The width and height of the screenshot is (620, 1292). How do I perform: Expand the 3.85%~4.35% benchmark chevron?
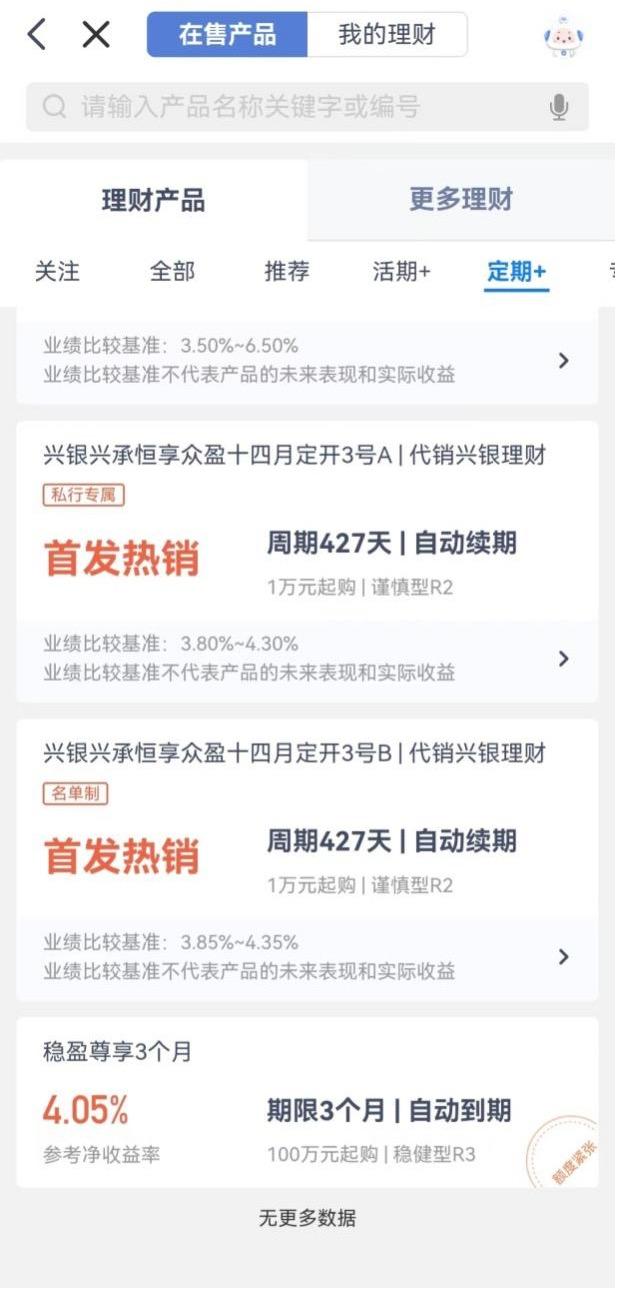[563, 956]
